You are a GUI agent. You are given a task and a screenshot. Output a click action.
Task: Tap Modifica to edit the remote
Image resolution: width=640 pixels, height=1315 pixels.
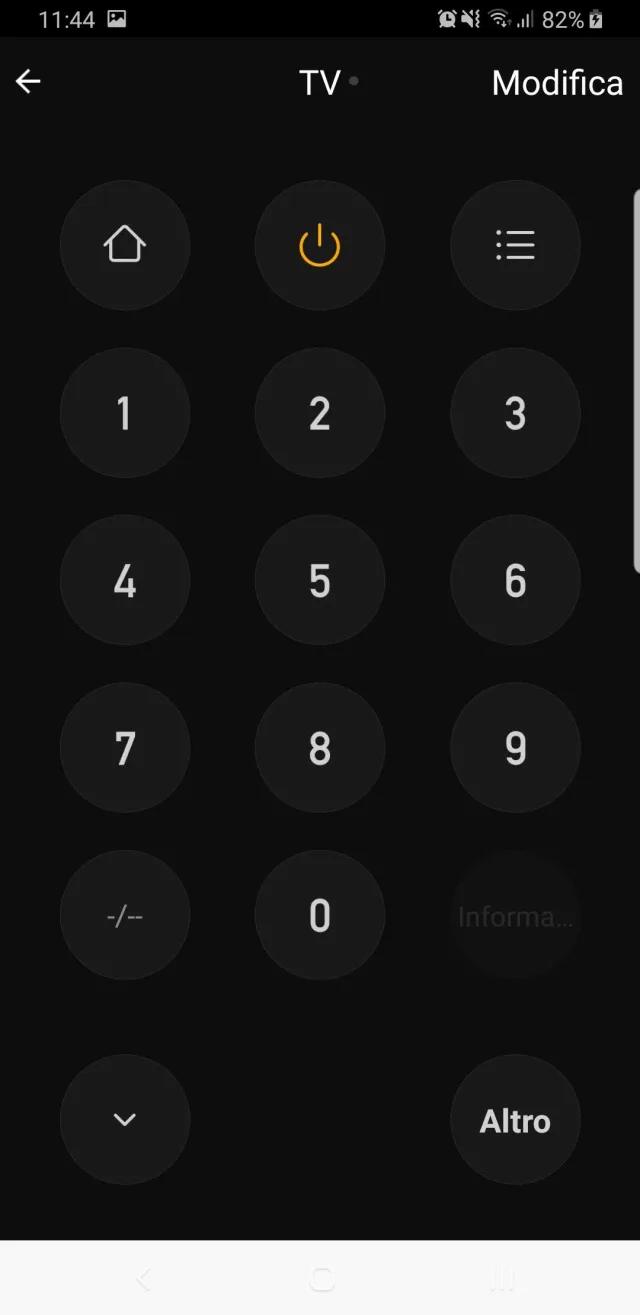pyautogui.click(x=557, y=83)
